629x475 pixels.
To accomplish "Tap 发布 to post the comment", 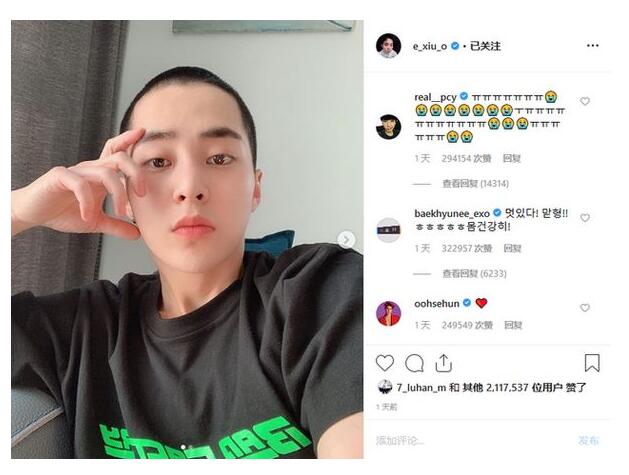I will pyautogui.click(x=588, y=440).
